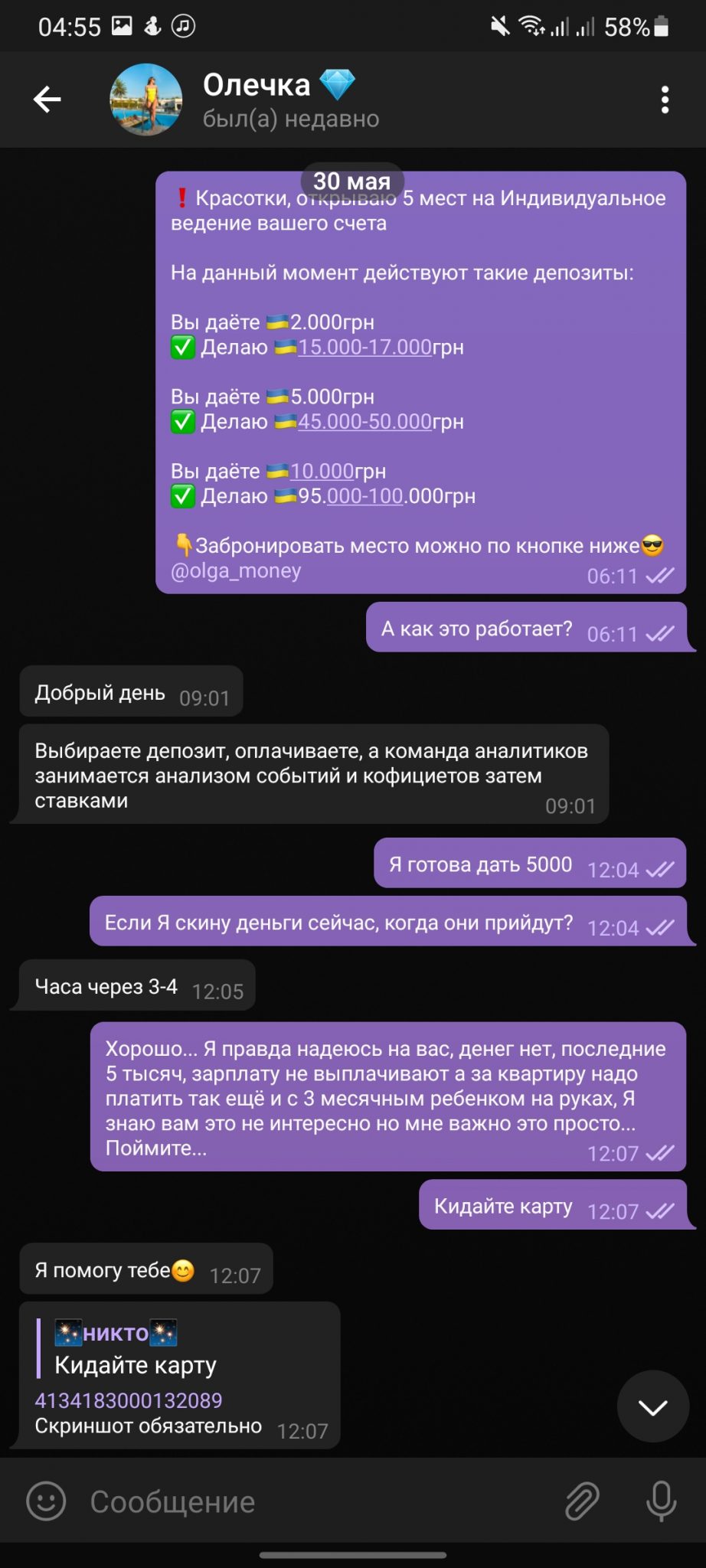The height and width of the screenshot is (1568, 706).
Task: Open the emoji picker
Action: [47, 1501]
